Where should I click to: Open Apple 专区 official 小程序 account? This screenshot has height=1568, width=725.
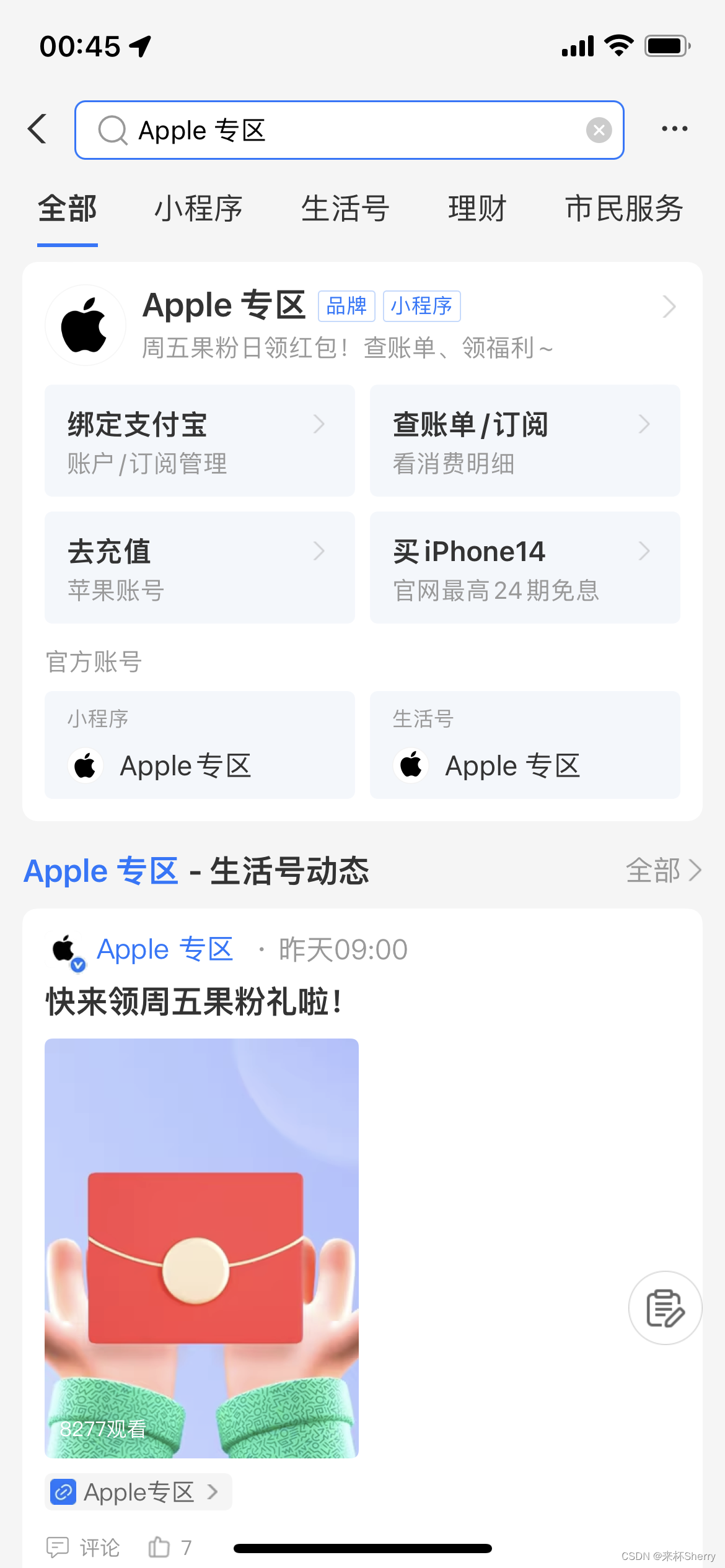click(x=200, y=745)
